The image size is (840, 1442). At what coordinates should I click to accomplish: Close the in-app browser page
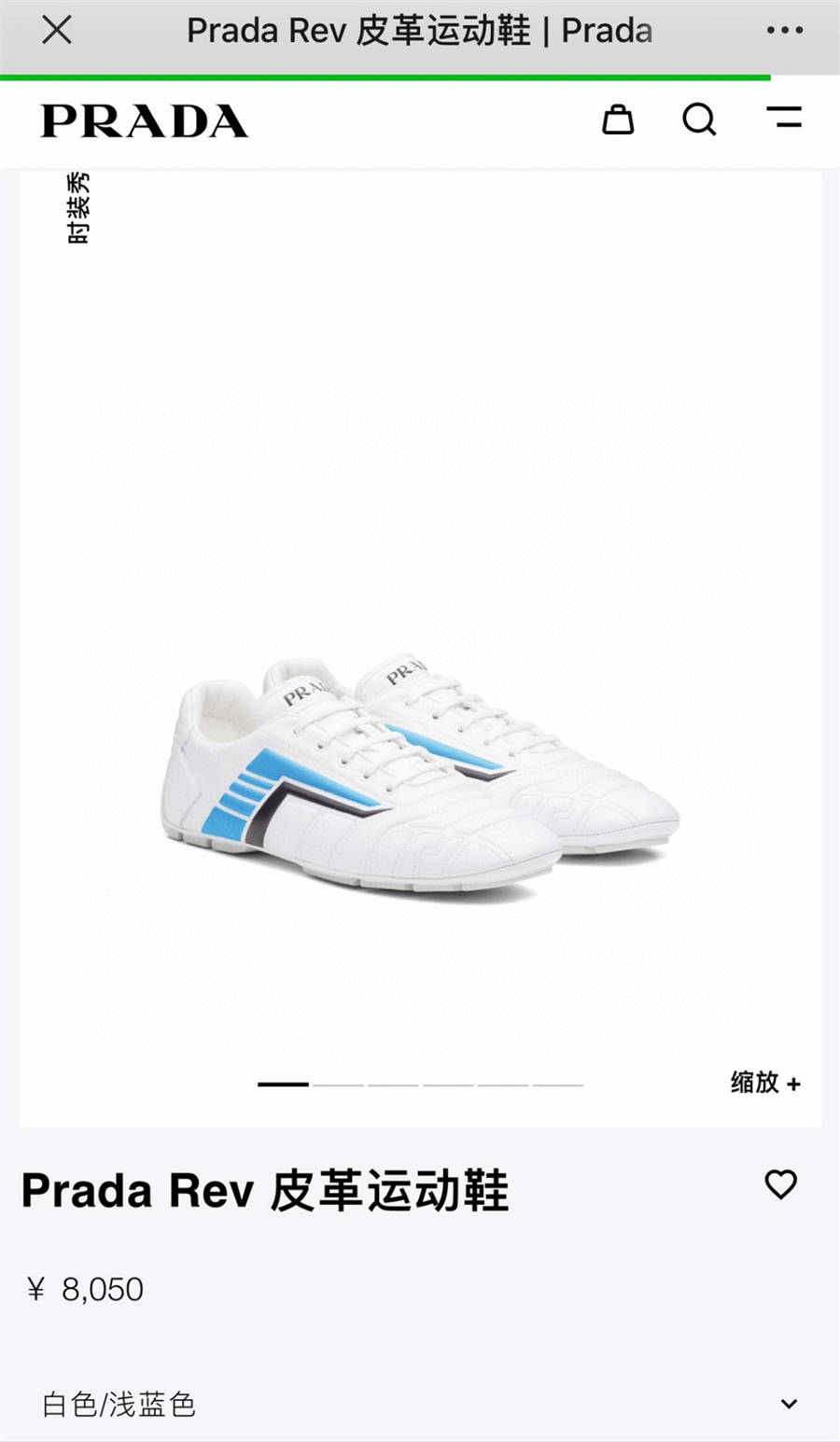[57, 31]
